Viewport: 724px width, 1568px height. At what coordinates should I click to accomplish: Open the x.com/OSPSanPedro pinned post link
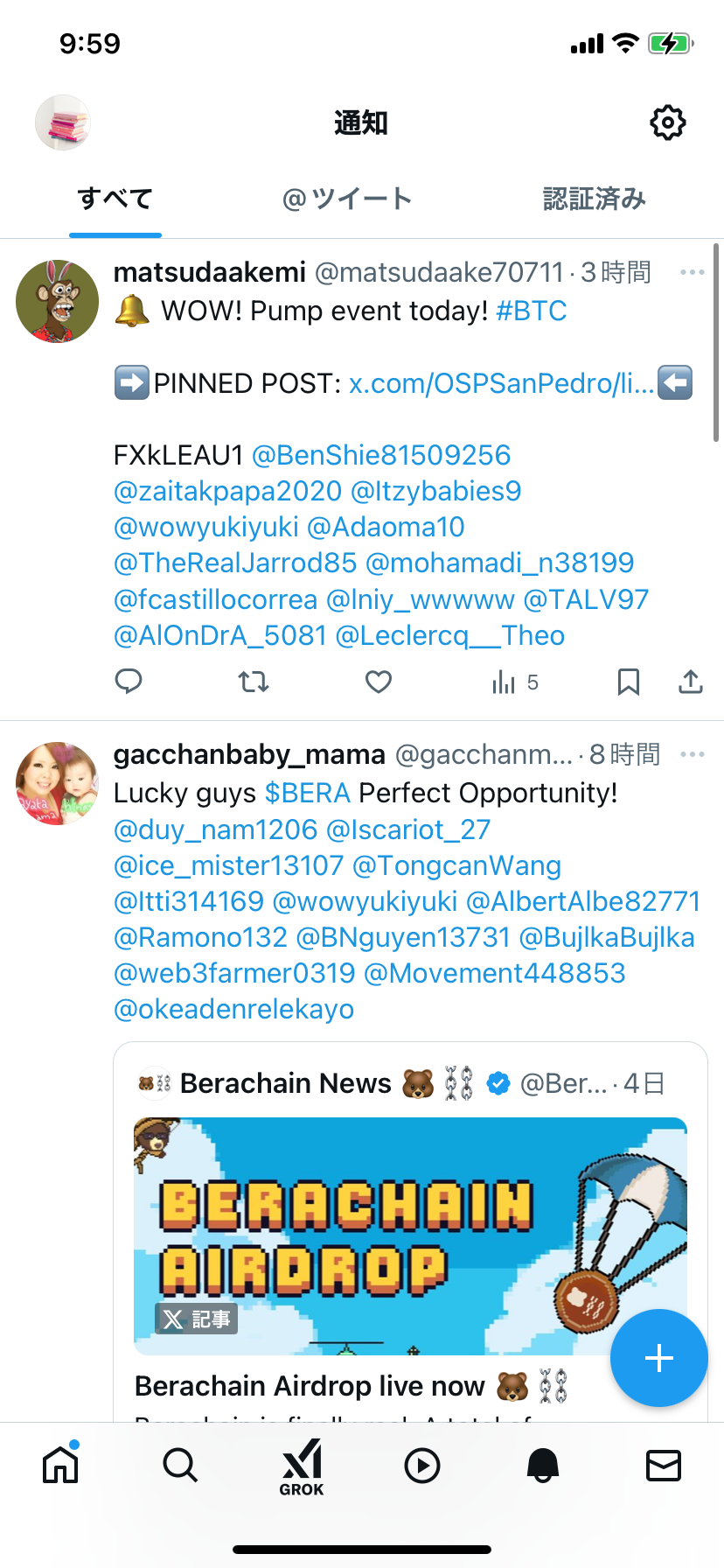pos(501,383)
